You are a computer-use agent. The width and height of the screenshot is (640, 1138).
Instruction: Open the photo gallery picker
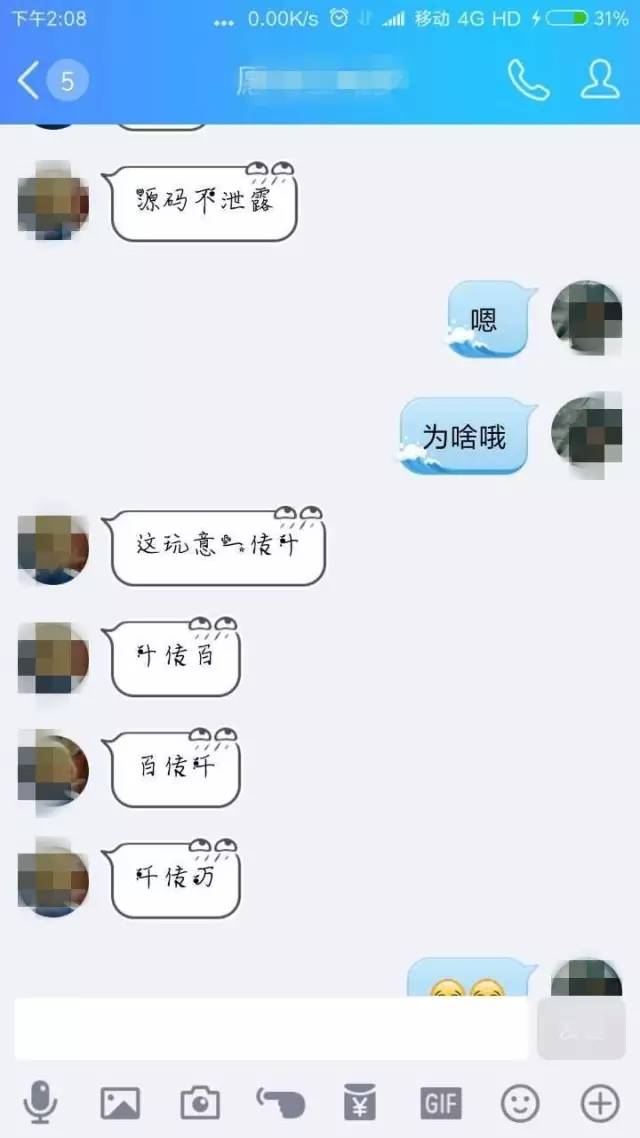[120, 1103]
